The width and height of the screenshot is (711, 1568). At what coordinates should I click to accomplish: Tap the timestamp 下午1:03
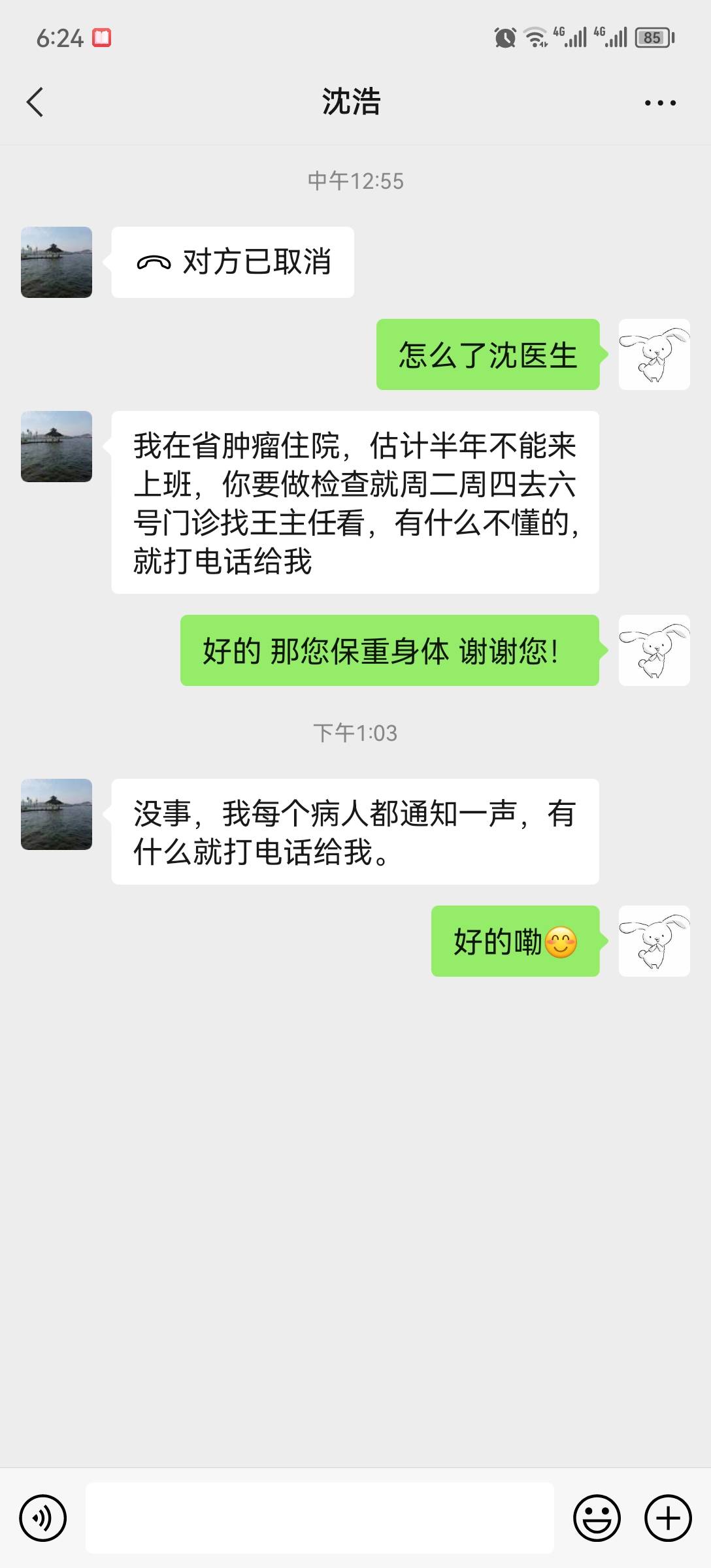point(355,733)
